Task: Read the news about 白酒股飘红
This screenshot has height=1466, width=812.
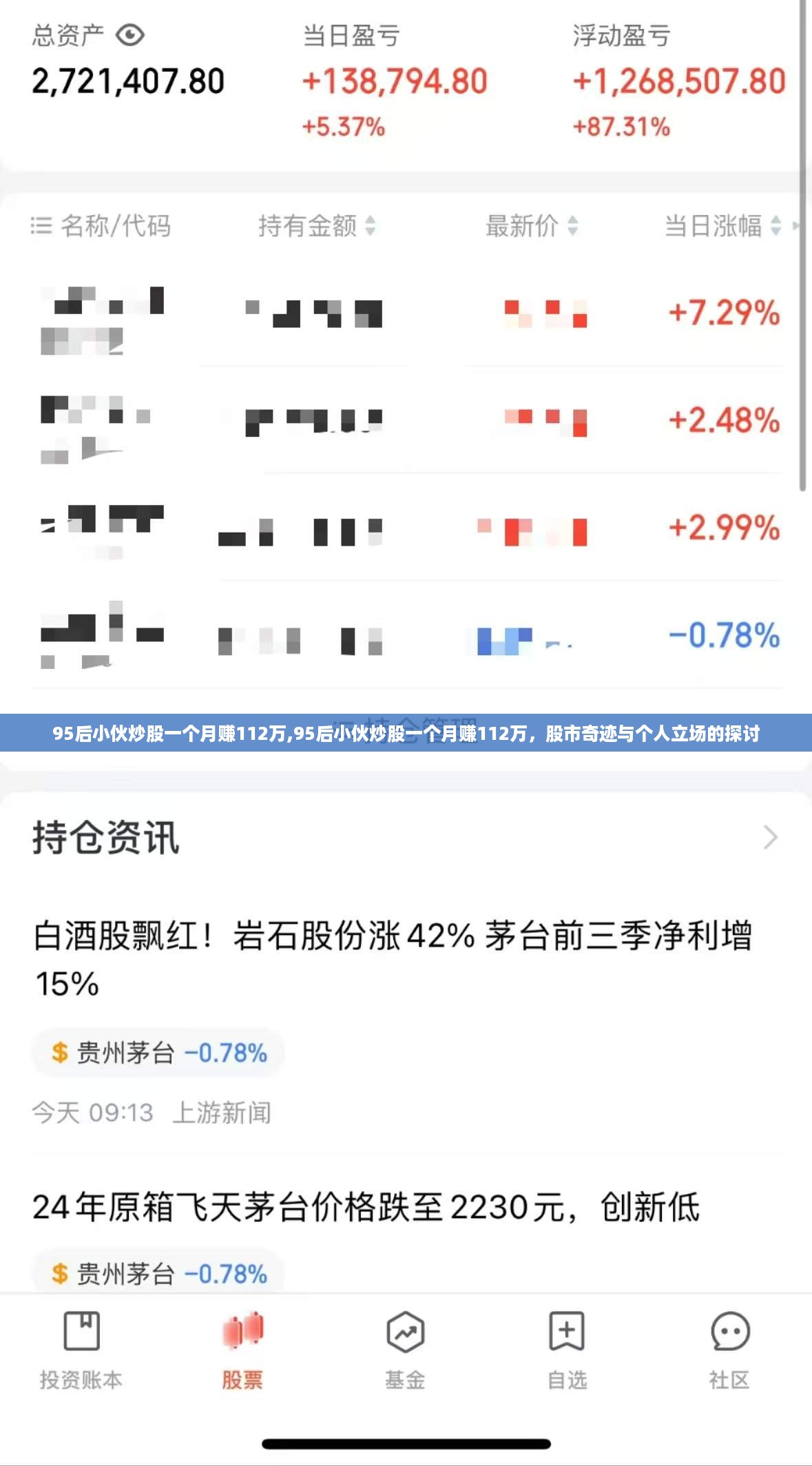Action: tap(393, 958)
